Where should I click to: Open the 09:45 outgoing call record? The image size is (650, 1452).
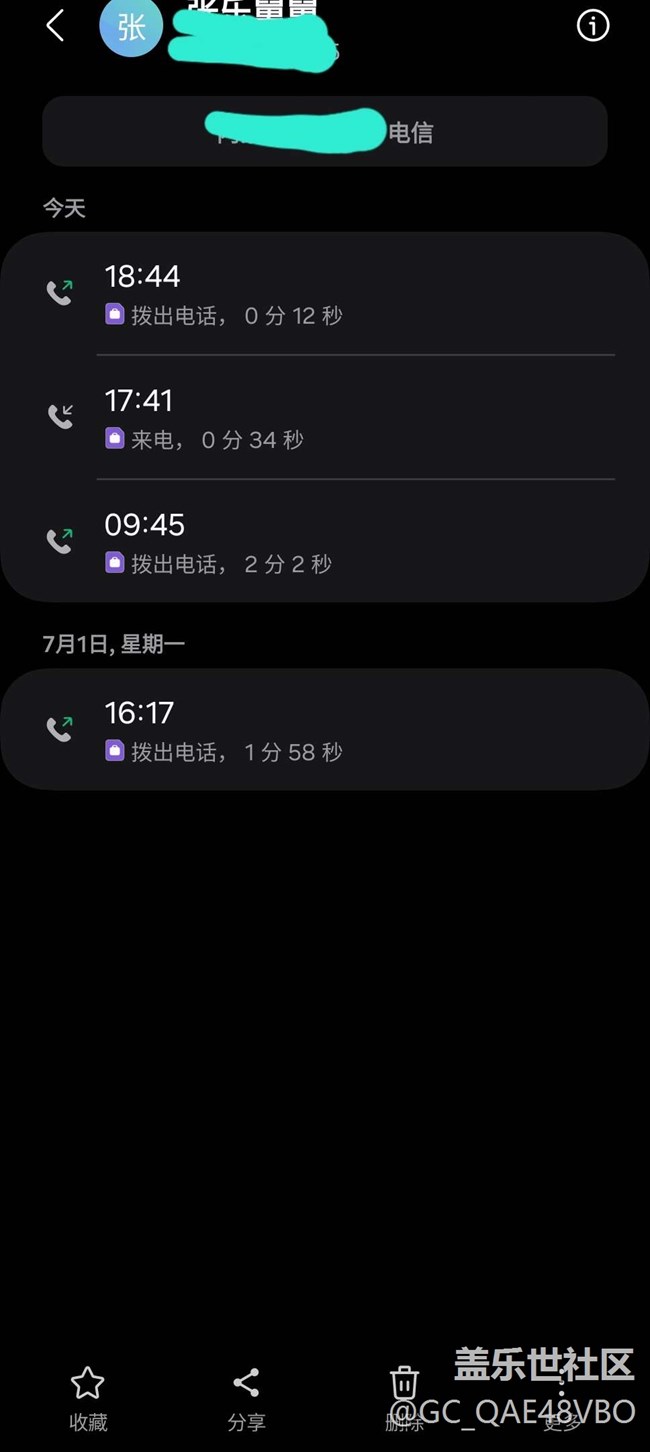(x=324, y=541)
